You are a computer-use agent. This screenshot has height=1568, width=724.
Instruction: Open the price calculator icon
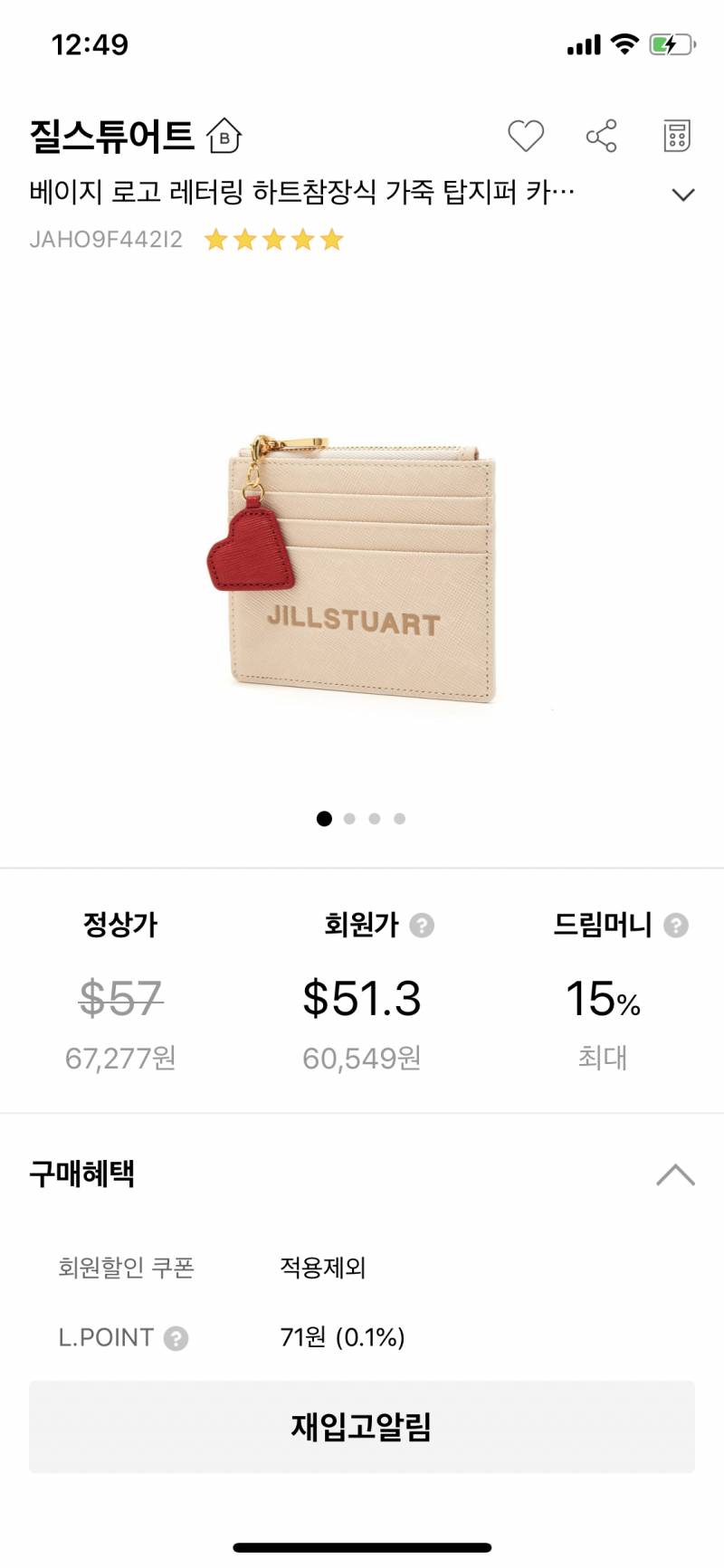coord(678,135)
